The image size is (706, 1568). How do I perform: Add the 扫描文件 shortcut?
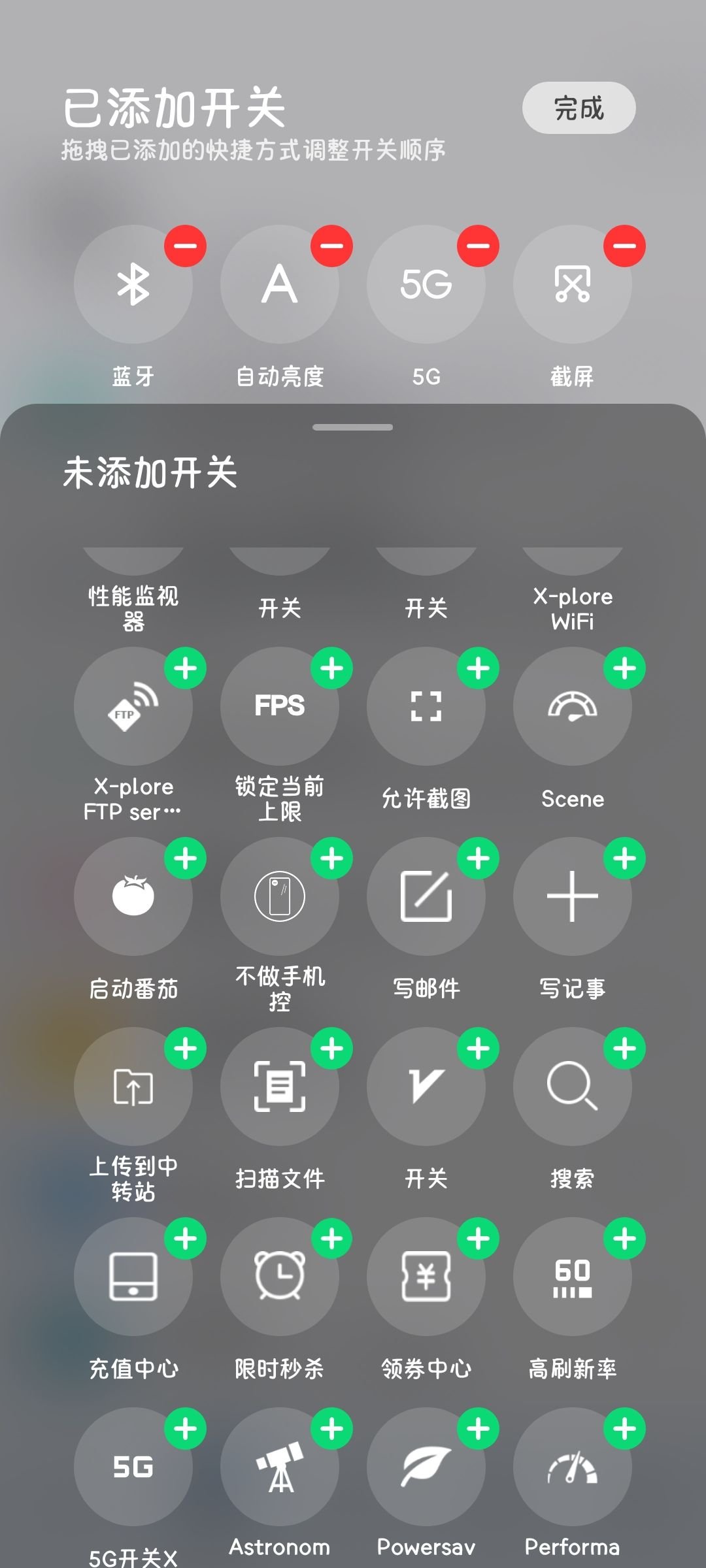(332, 1049)
